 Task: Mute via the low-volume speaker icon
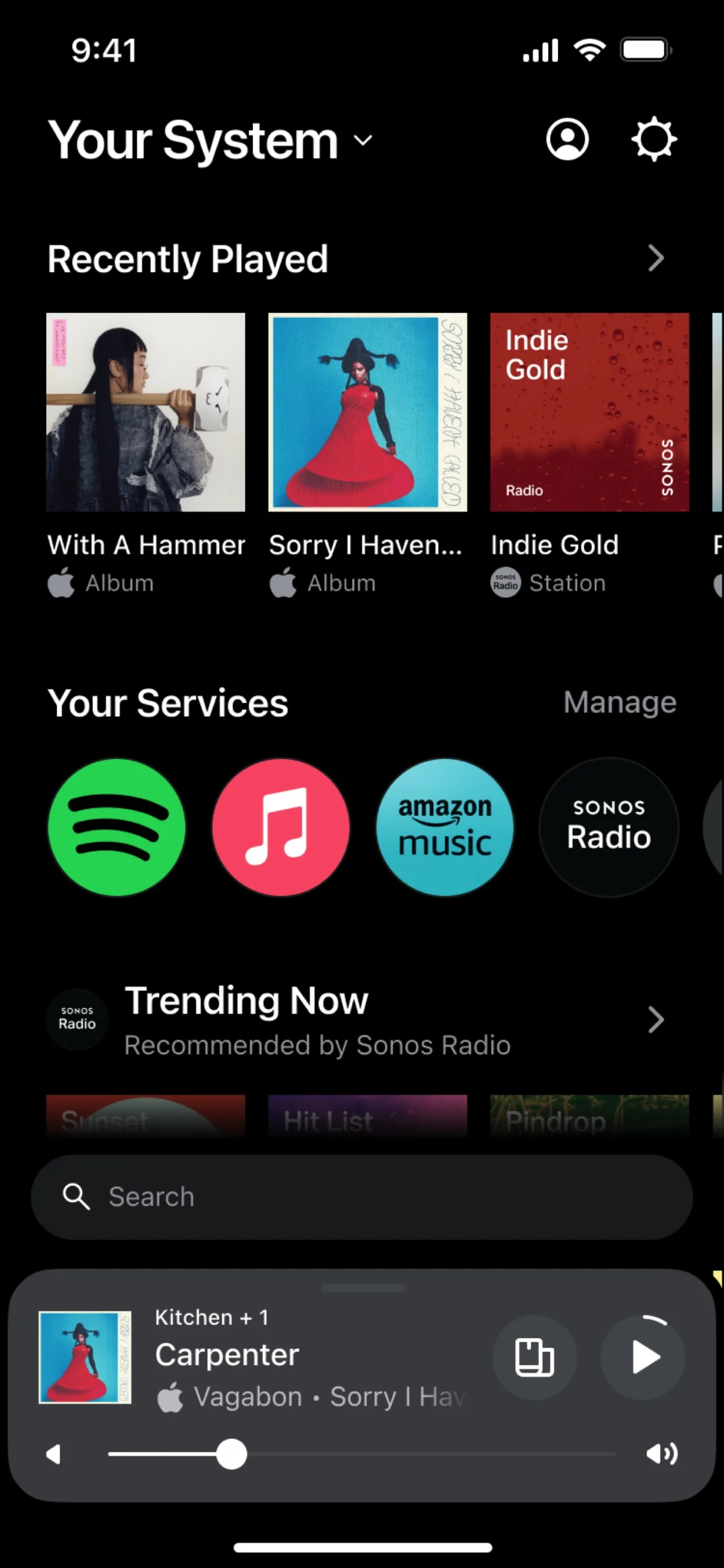point(54,1454)
